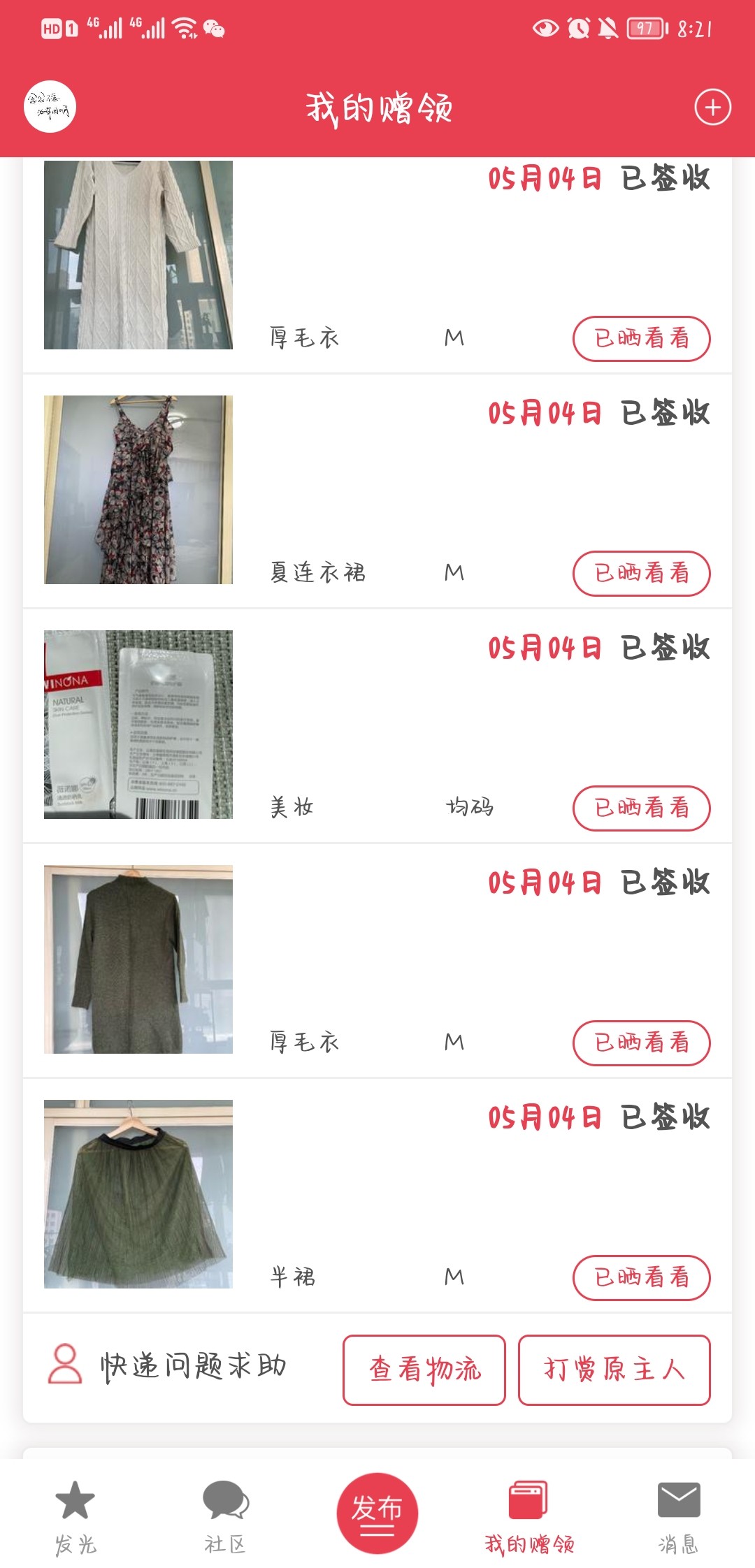
Task: Open the profile avatar in header
Action: (50, 108)
